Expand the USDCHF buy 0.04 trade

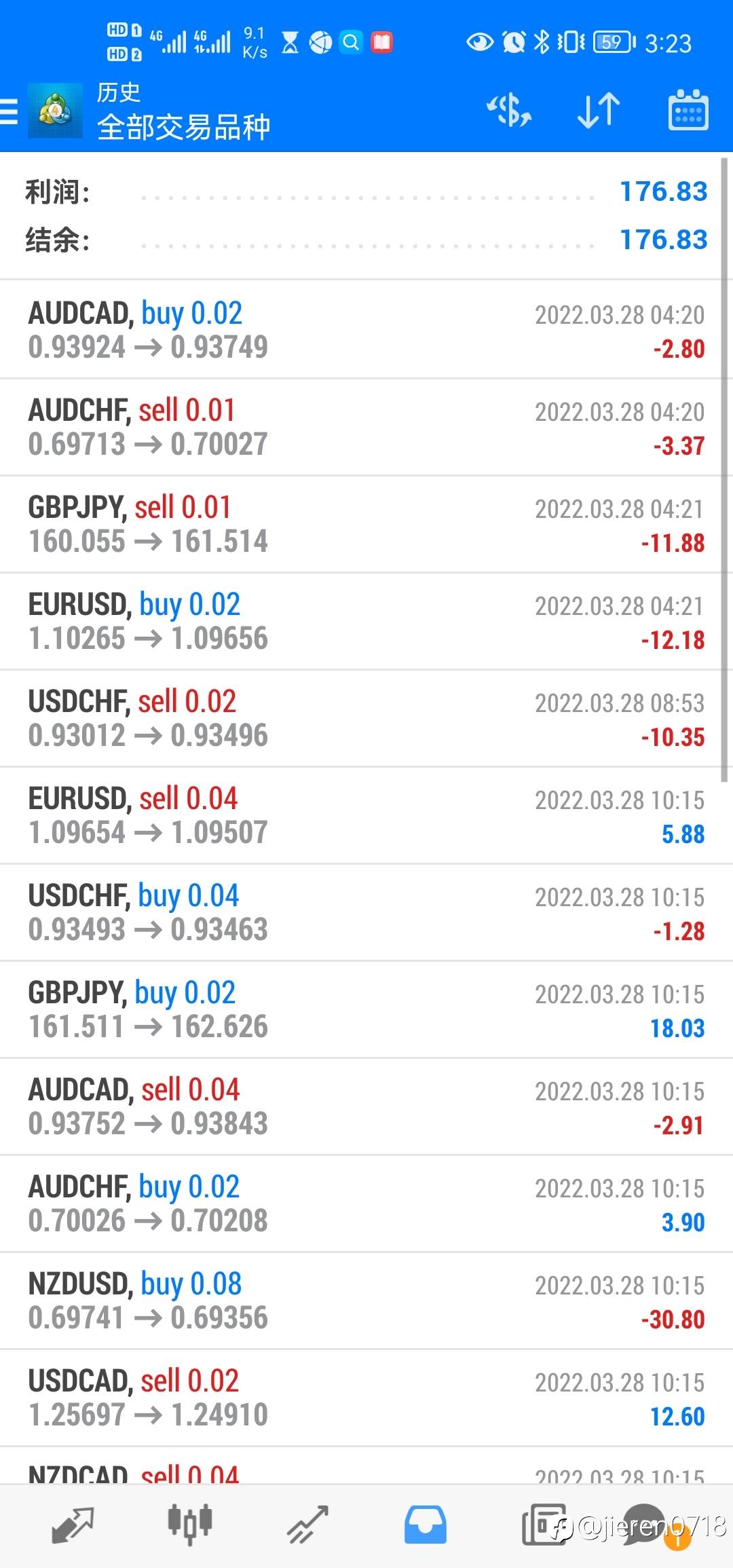point(366,912)
